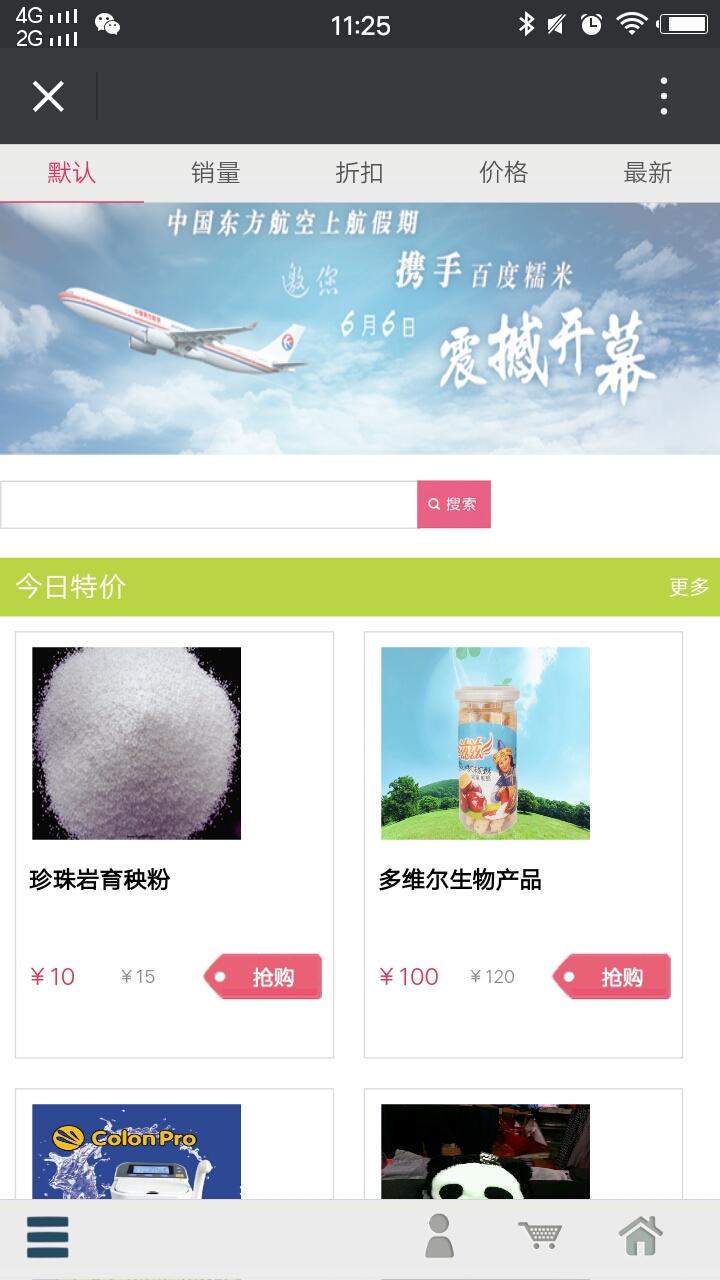Open the China Eastern airline banner

360,328
